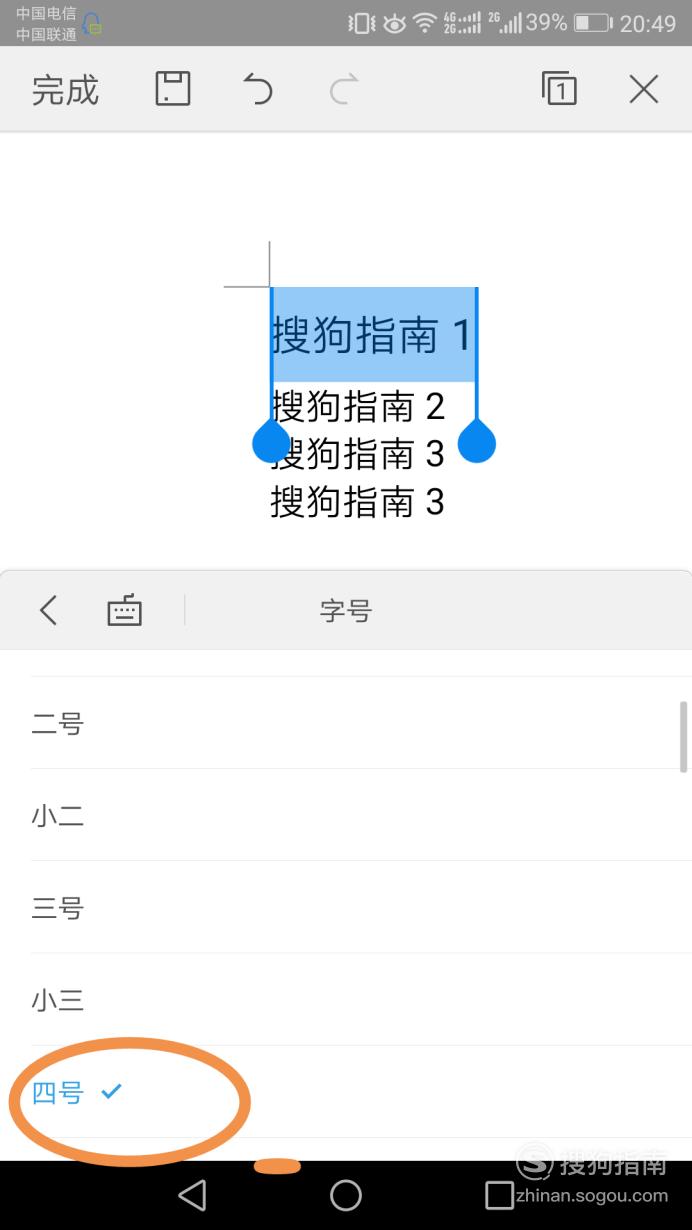This screenshot has height=1230, width=692.
Task: Tap 完成 to finish editing
Action: [66, 90]
